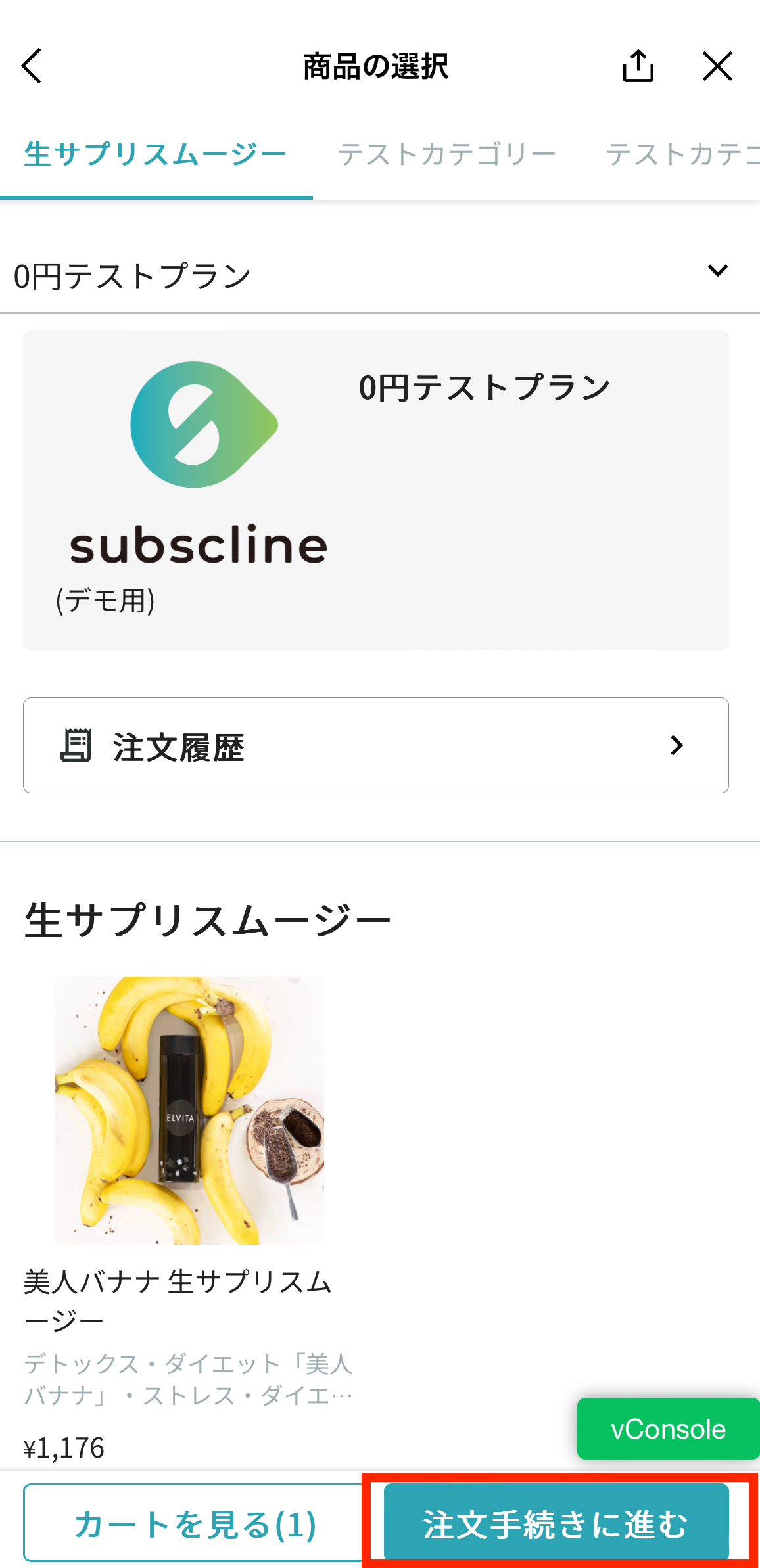
Task: Switch to the first テストカテゴリー tab
Action: 446,155
